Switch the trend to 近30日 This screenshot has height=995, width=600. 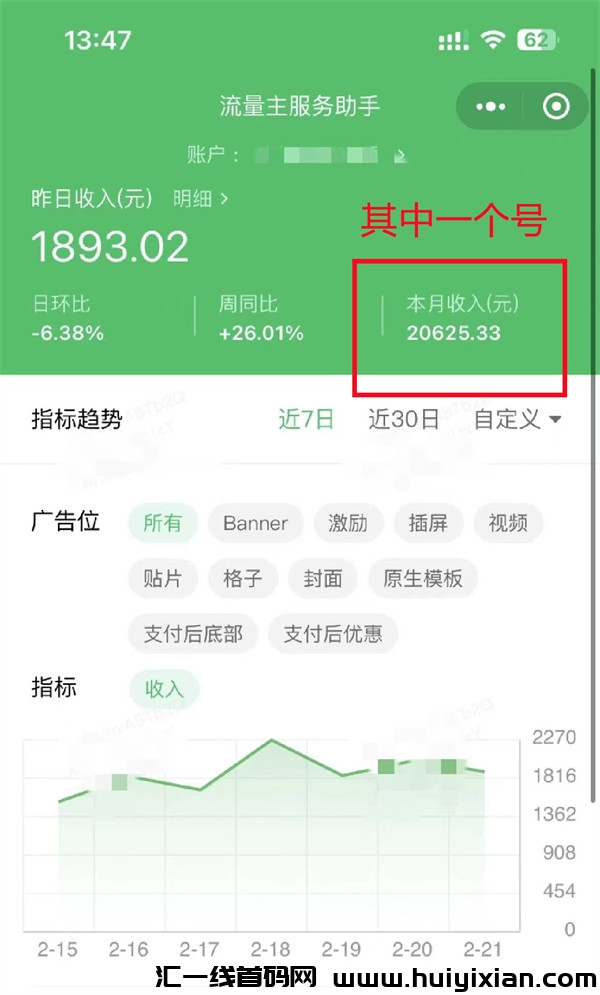[404, 419]
